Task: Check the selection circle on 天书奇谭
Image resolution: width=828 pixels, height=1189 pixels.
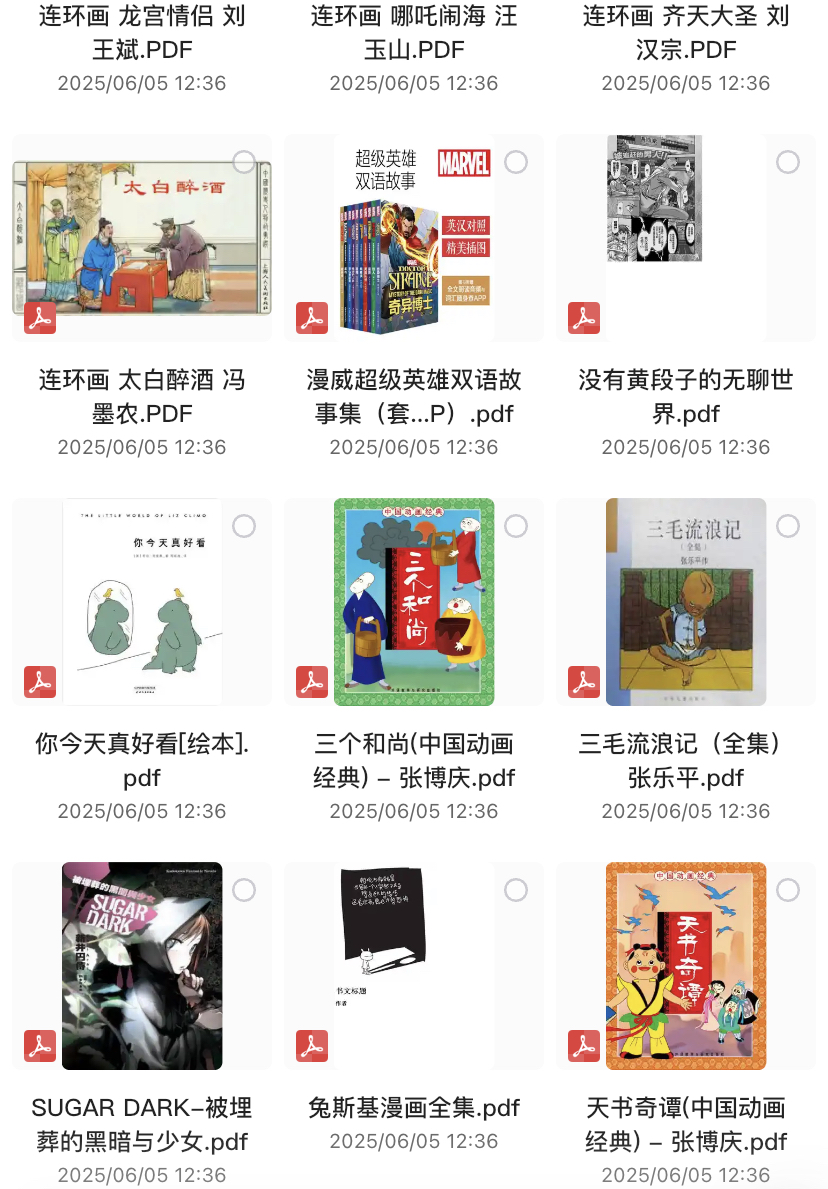Action: [788, 890]
